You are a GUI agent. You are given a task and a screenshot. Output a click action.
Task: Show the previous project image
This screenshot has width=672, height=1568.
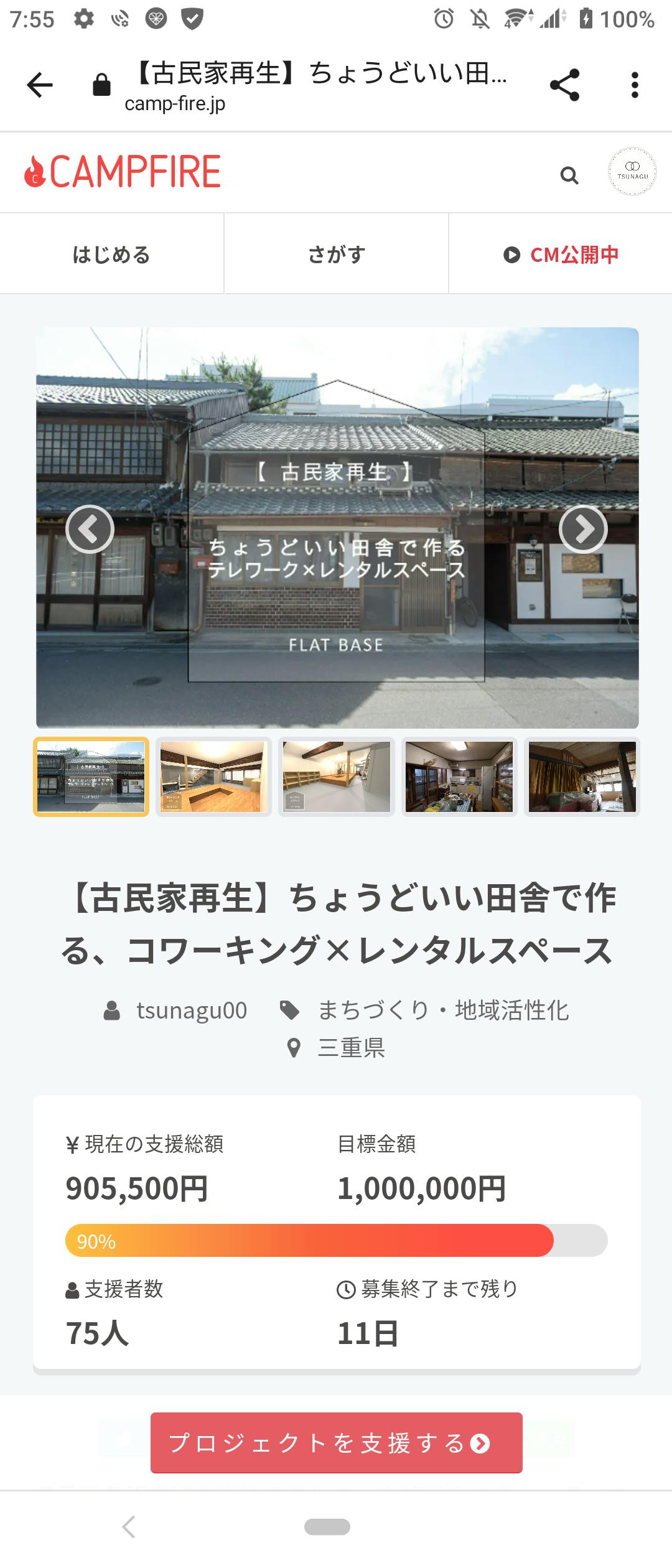coord(90,530)
